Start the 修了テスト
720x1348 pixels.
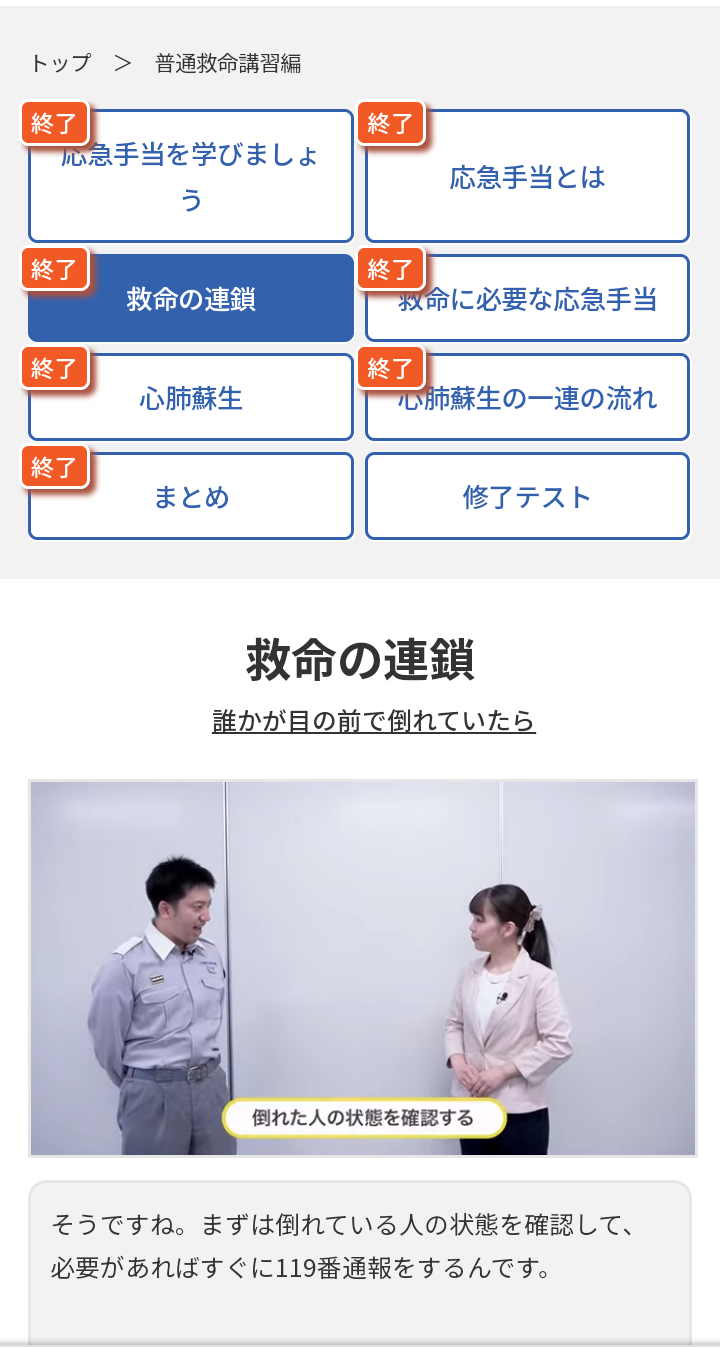click(527, 497)
